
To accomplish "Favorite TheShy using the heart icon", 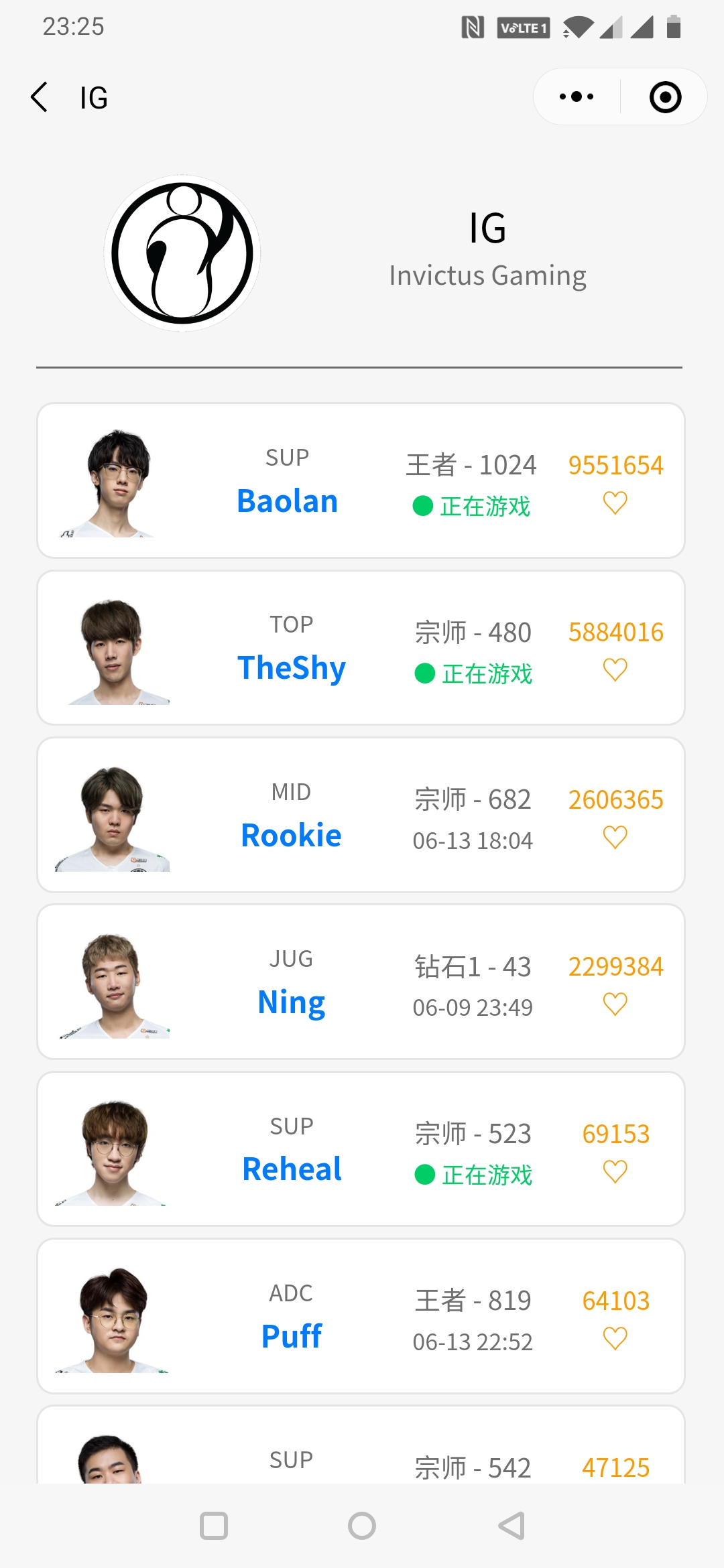I will (615, 669).
